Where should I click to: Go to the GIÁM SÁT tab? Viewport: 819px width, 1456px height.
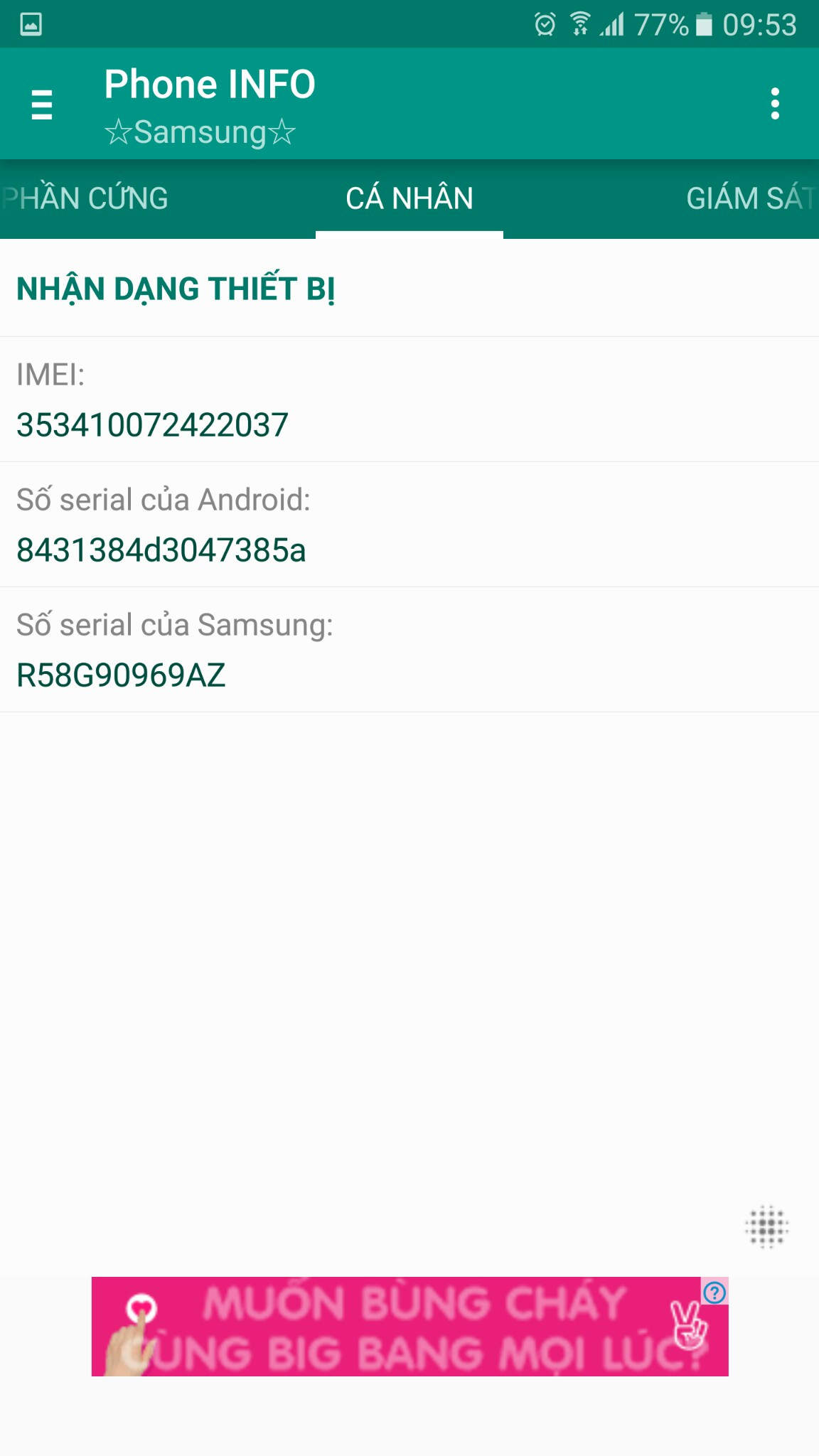click(749, 199)
